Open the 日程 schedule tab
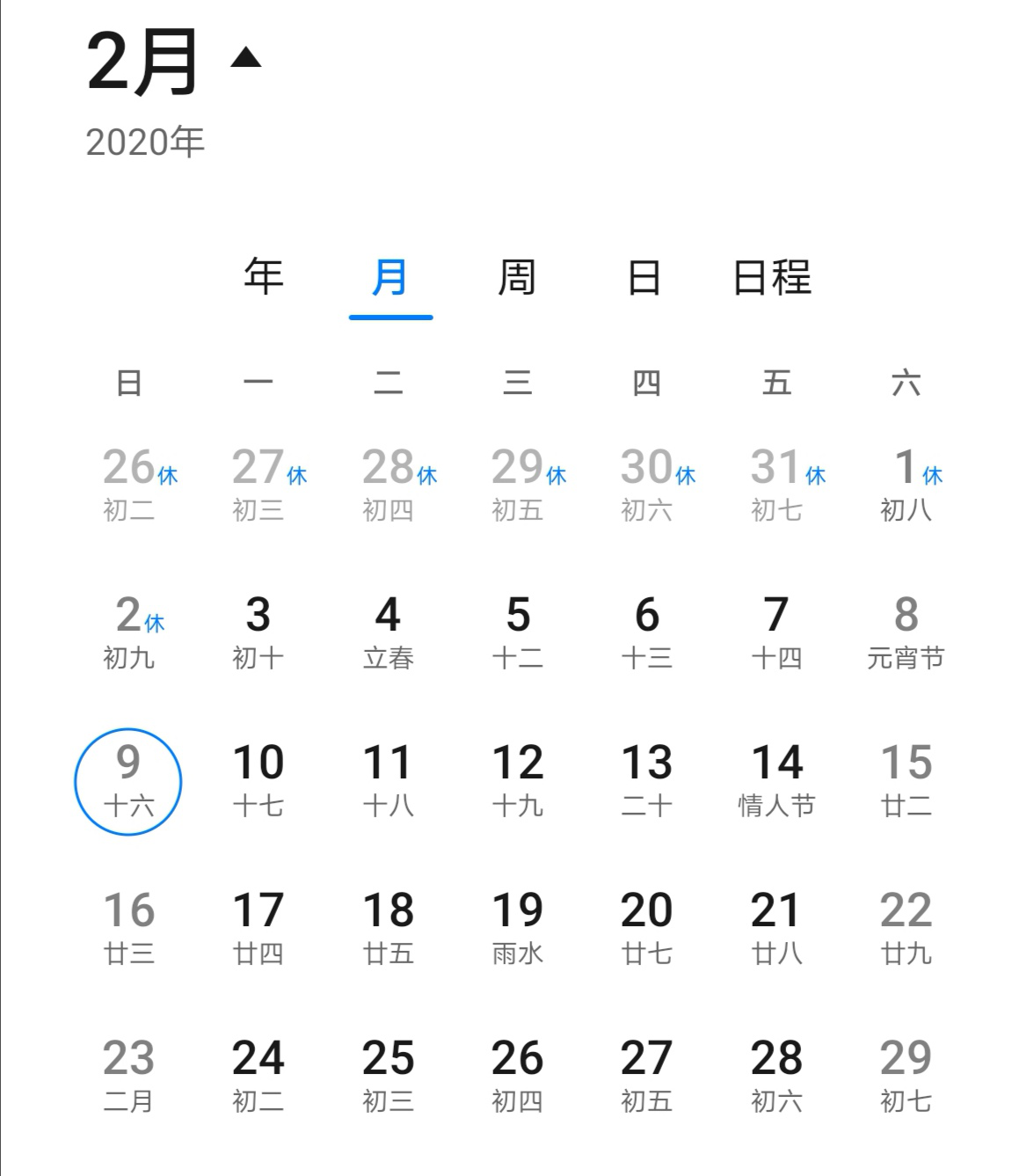 click(772, 278)
